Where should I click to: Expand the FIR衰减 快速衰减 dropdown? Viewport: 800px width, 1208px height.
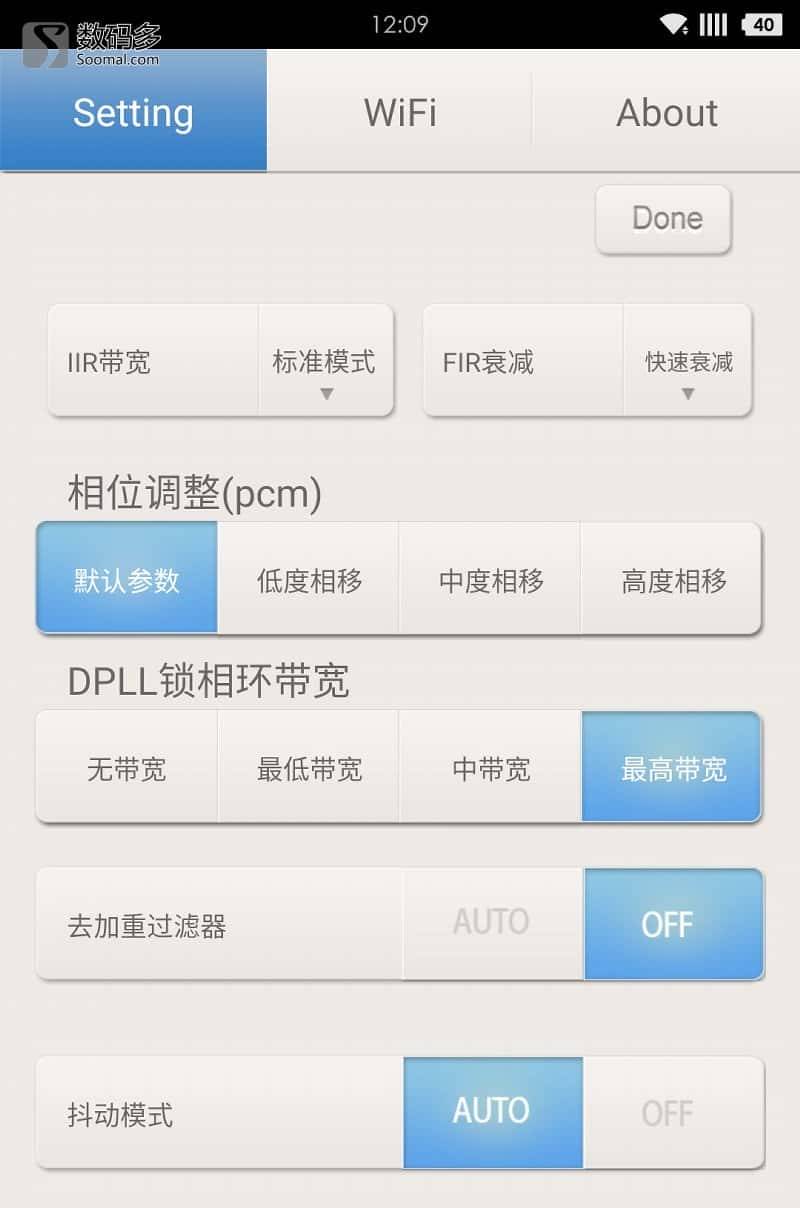click(688, 362)
